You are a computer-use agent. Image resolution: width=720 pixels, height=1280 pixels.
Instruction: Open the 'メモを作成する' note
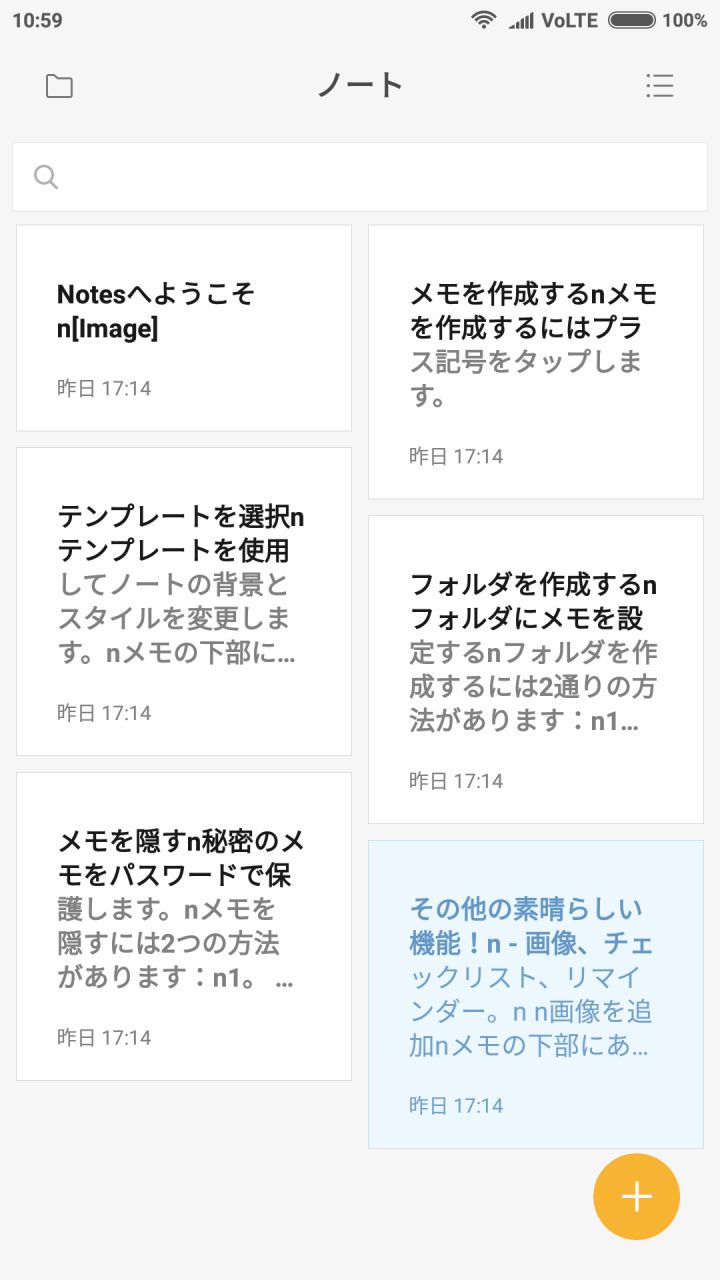(536, 362)
